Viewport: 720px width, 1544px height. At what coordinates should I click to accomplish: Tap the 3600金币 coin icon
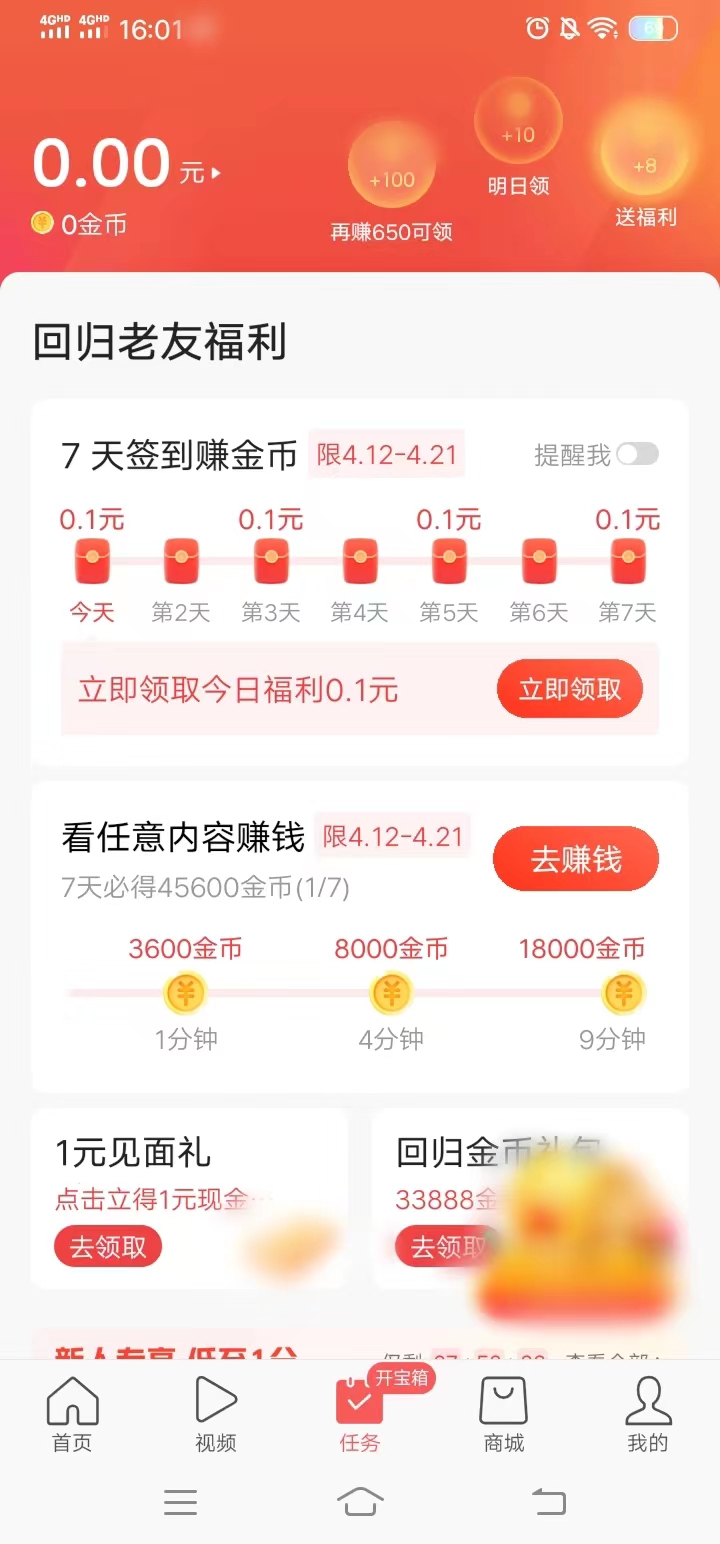tap(183, 993)
